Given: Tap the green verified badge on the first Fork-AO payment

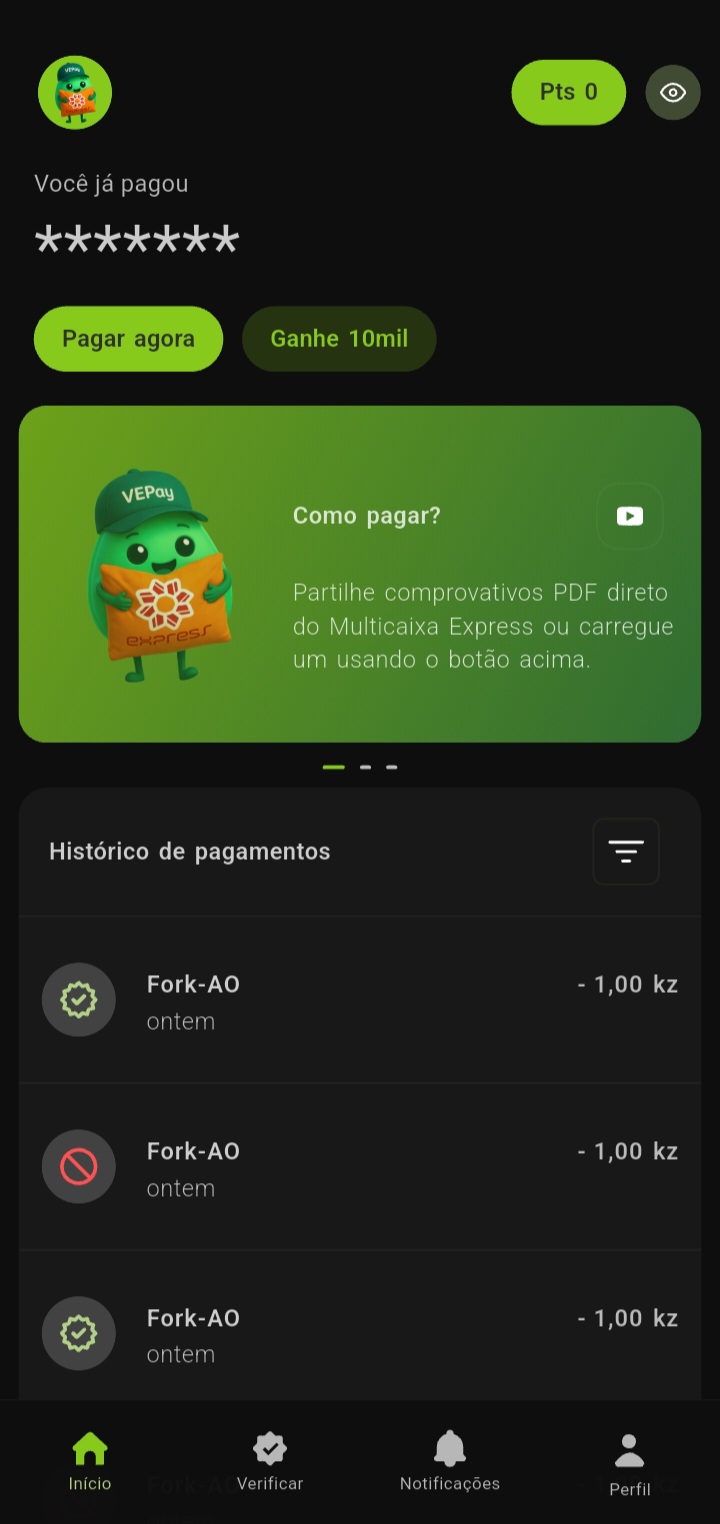Looking at the screenshot, I should pyautogui.click(x=79, y=999).
